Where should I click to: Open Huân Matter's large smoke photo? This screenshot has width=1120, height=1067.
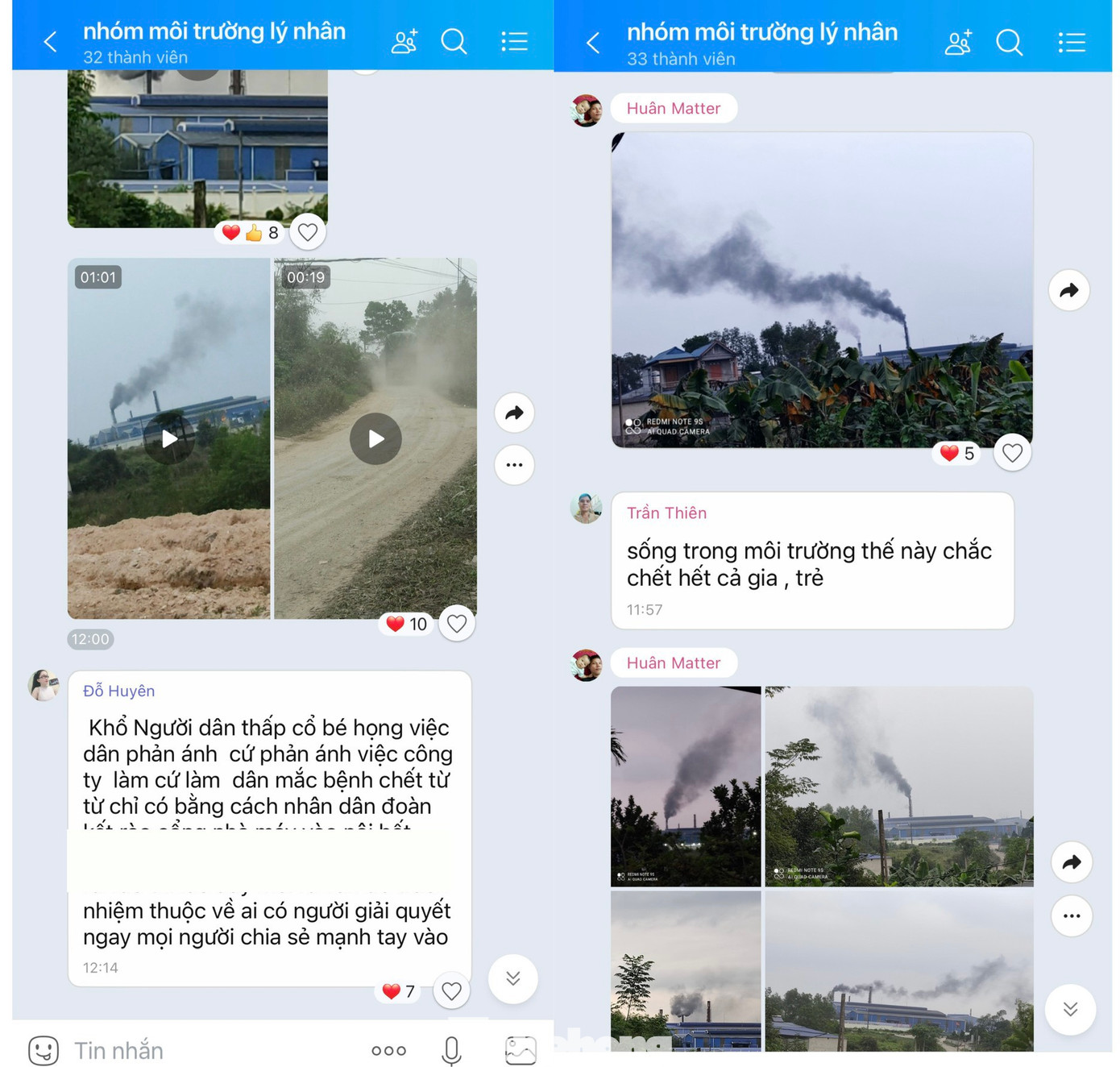pyautogui.click(x=822, y=290)
